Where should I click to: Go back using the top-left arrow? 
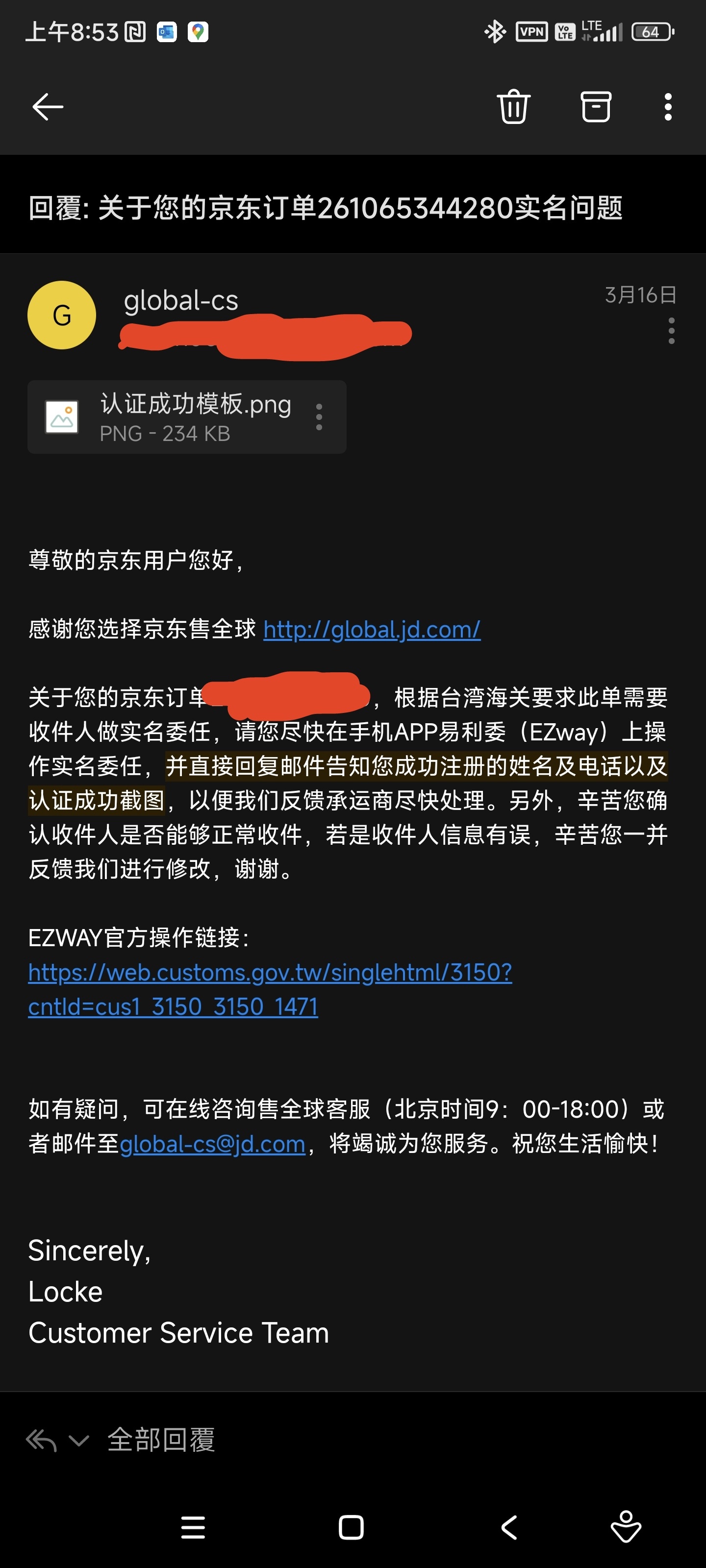click(x=48, y=107)
